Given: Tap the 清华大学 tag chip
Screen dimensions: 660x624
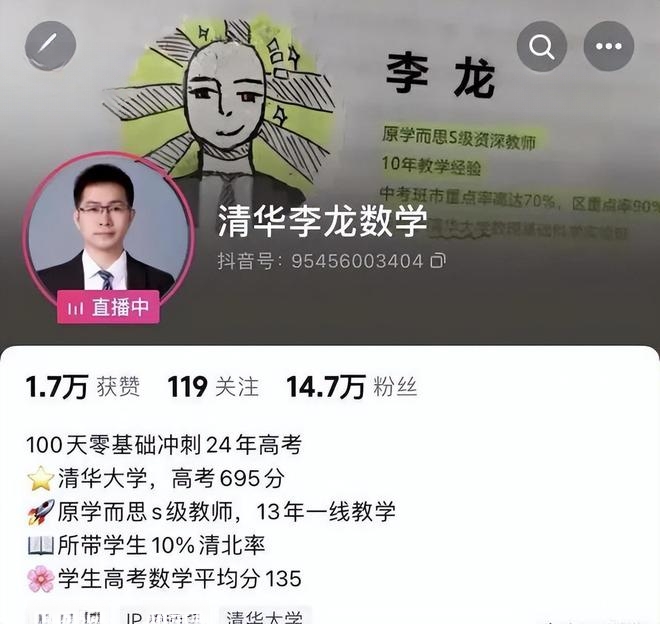Looking at the screenshot, I should pos(266,616).
